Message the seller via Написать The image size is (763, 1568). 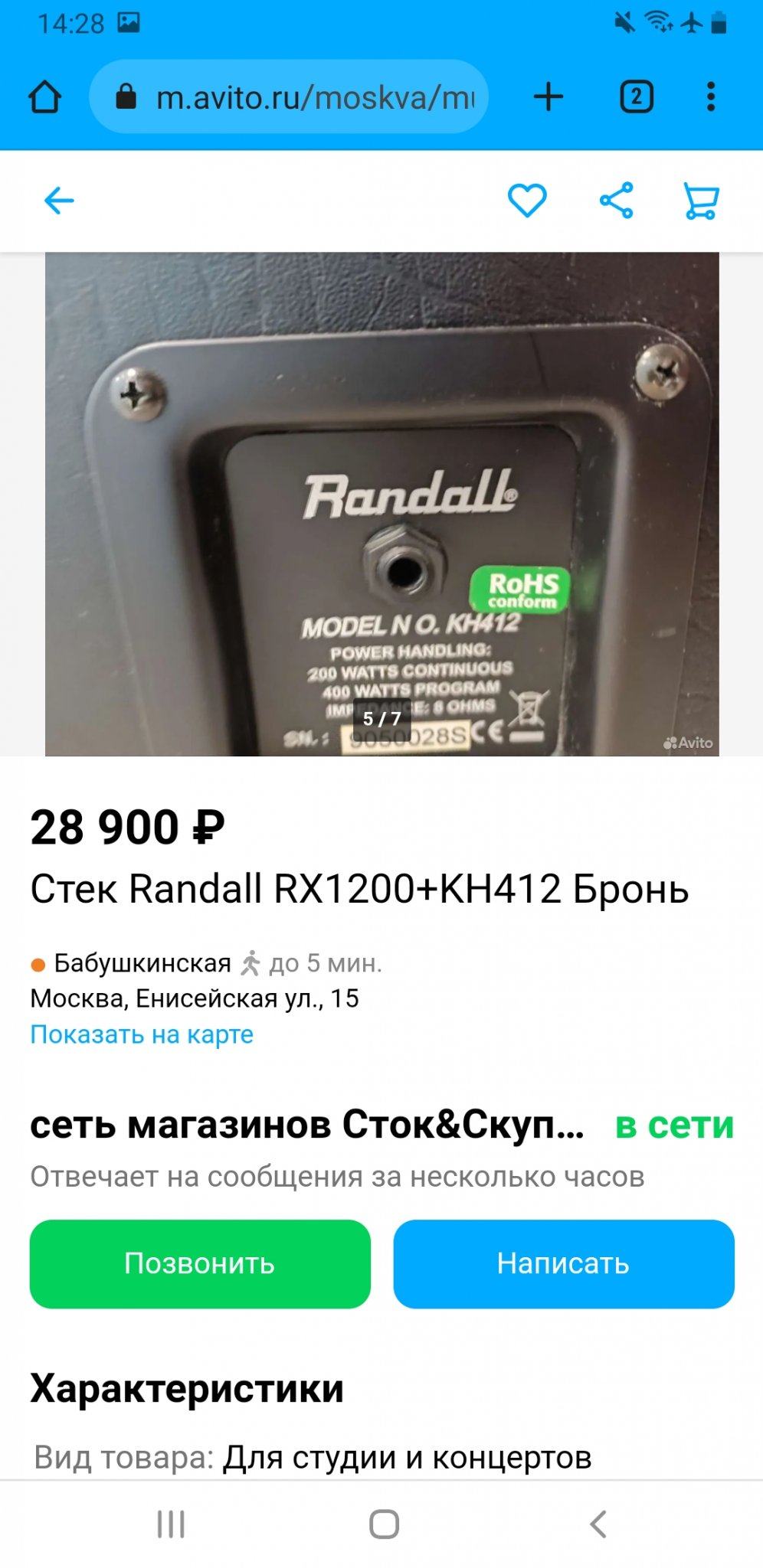(x=563, y=1263)
